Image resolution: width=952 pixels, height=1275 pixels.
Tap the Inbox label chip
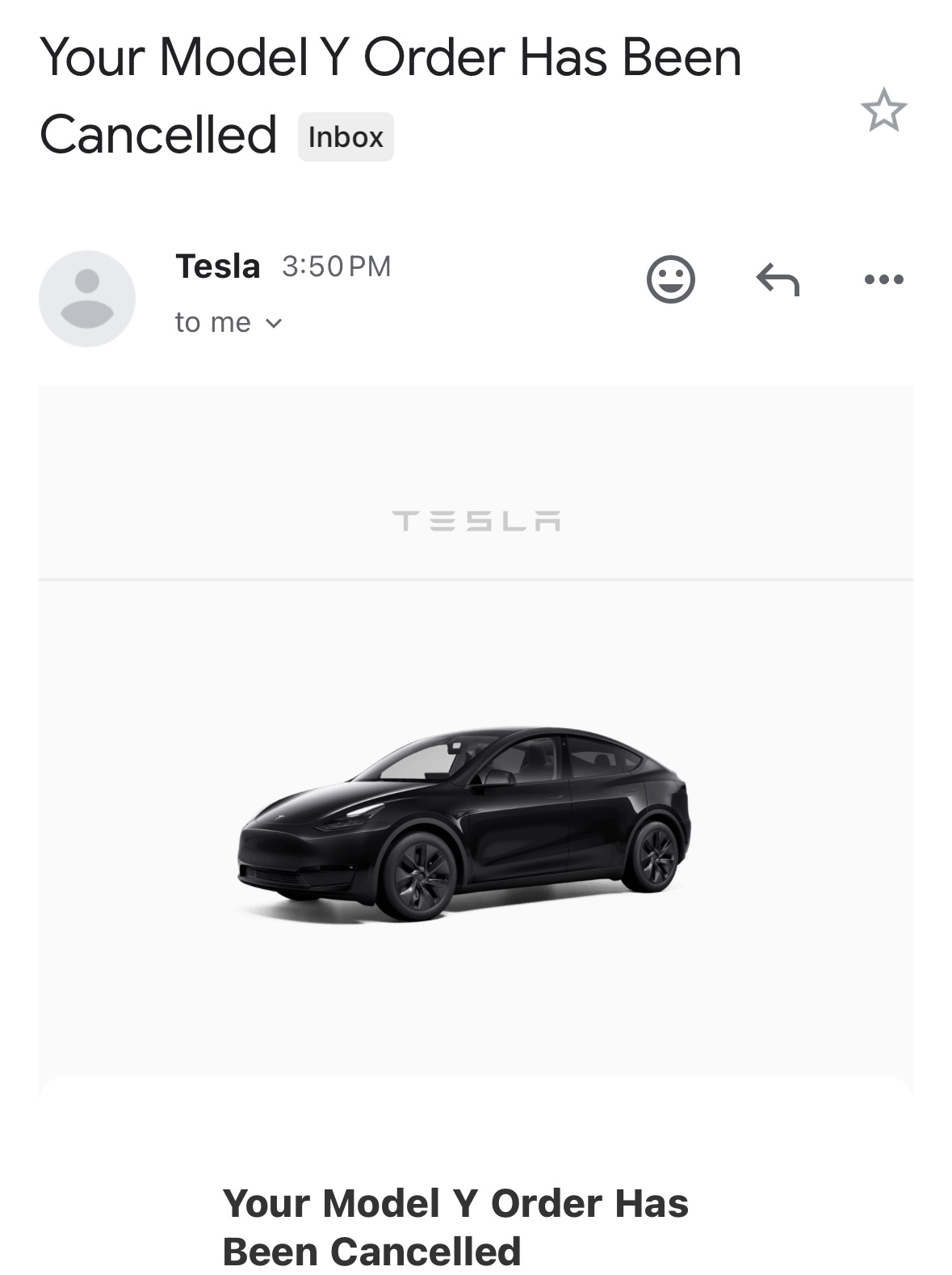point(346,137)
